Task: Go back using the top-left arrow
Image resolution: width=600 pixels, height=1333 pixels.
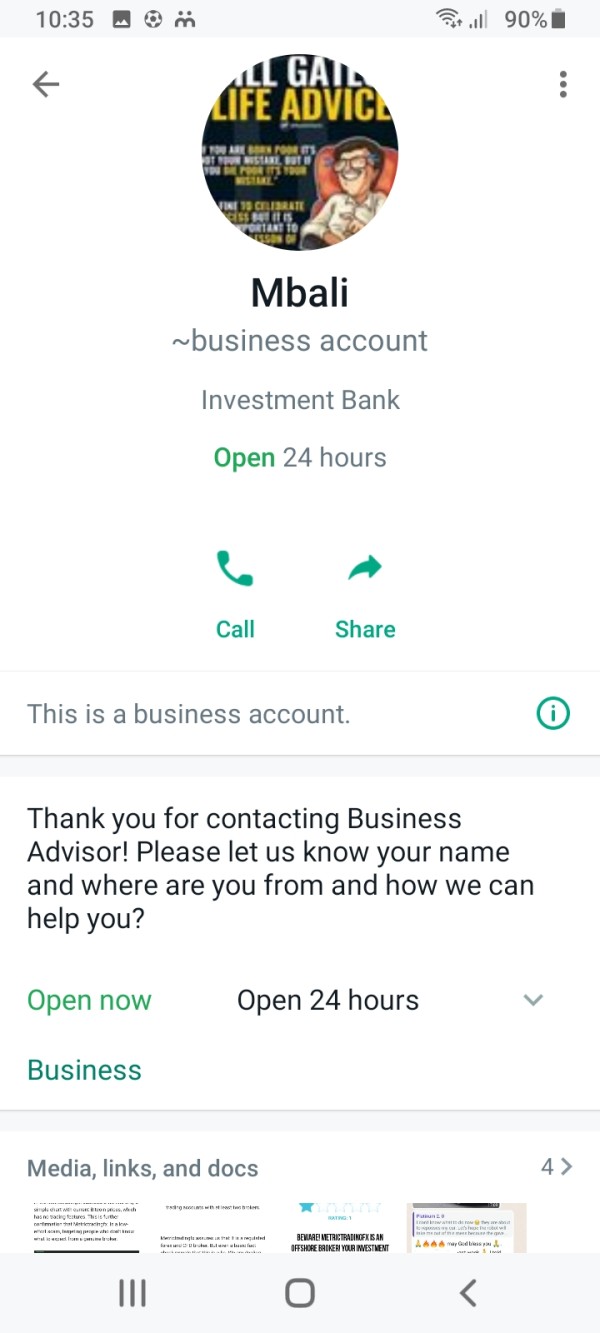Action: point(46,85)
